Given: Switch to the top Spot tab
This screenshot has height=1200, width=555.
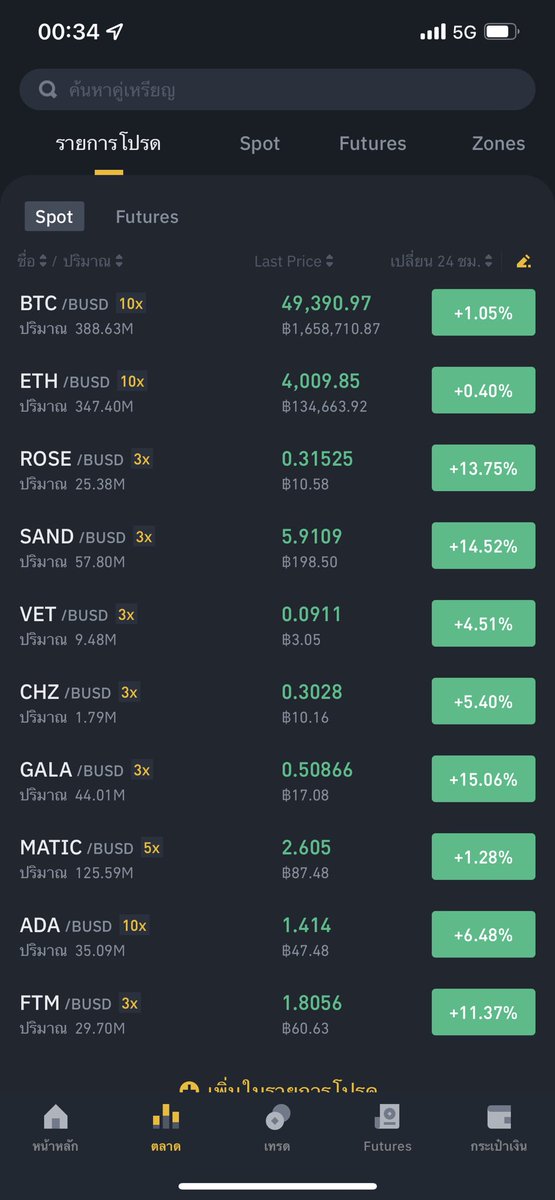Looking at the screenshot, I should 260,143.
